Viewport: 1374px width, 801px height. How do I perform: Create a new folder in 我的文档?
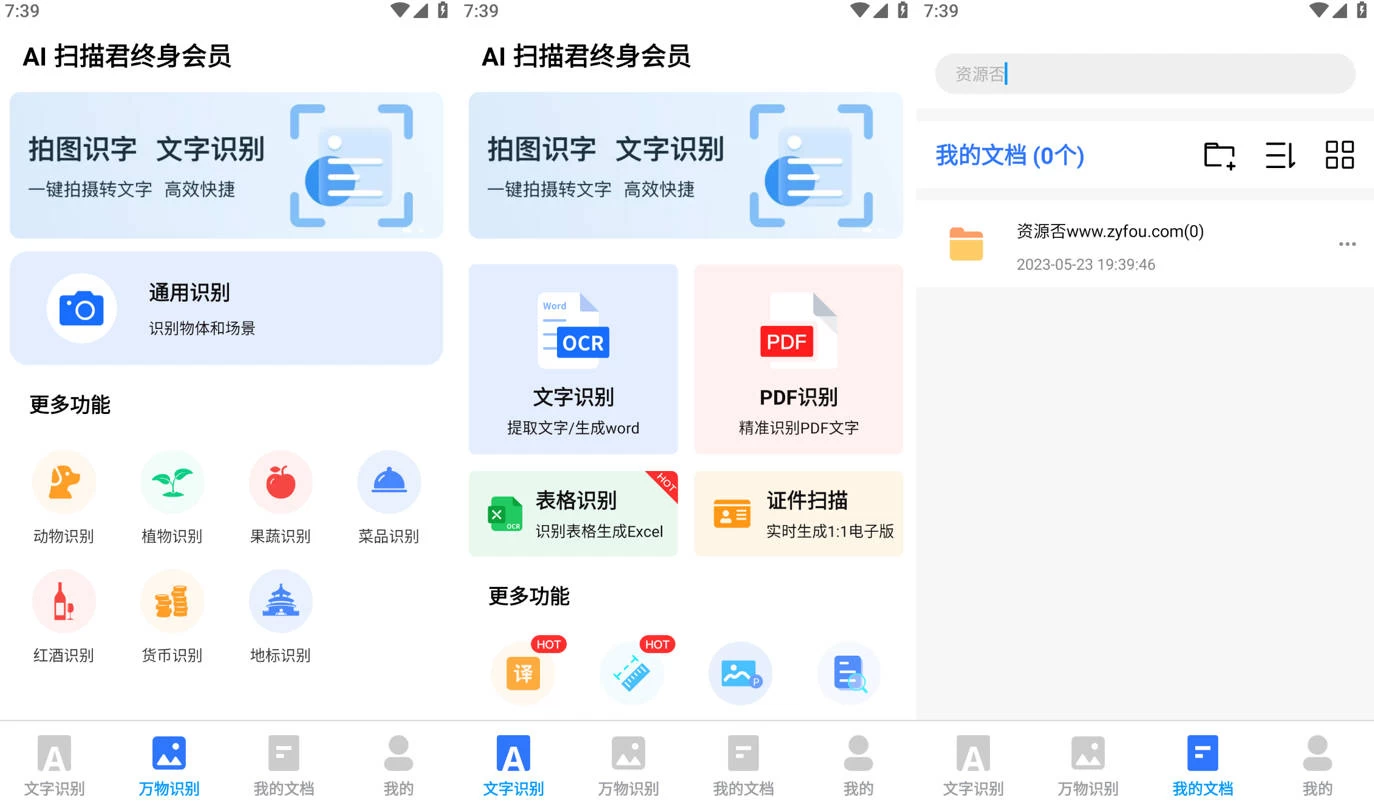click(1219, 155)
